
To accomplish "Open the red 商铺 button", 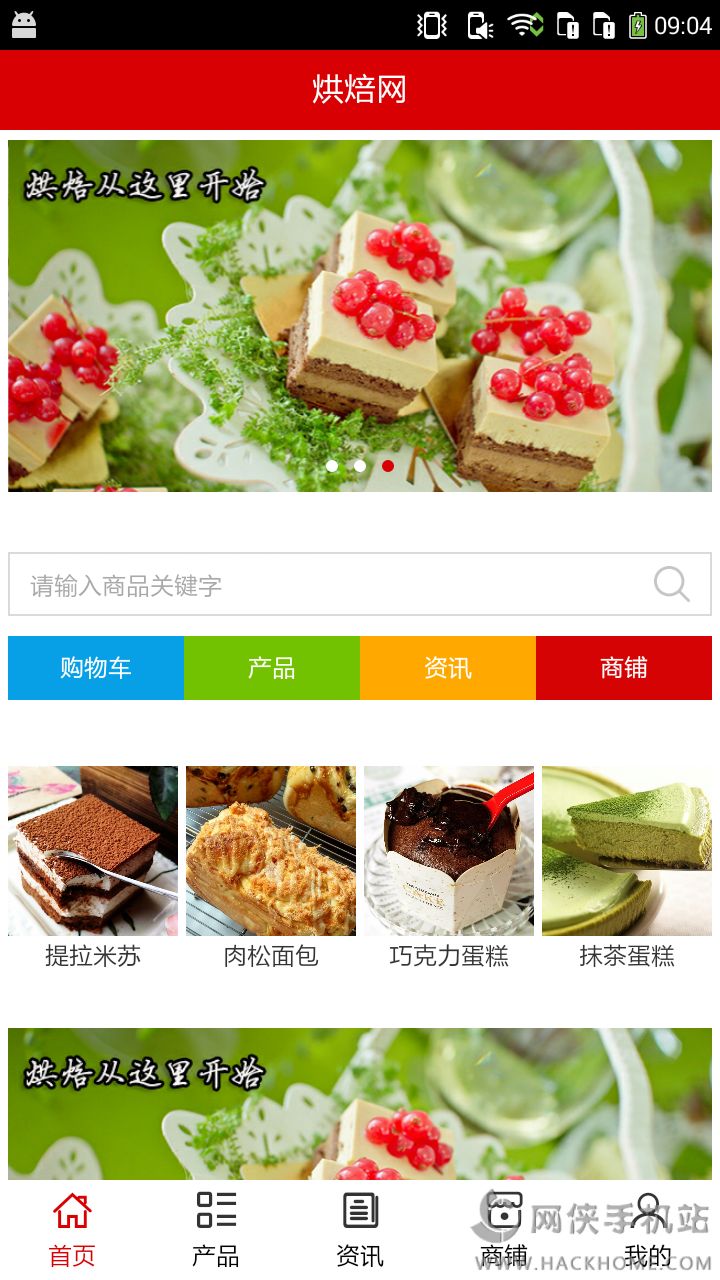I will (624, 668).
